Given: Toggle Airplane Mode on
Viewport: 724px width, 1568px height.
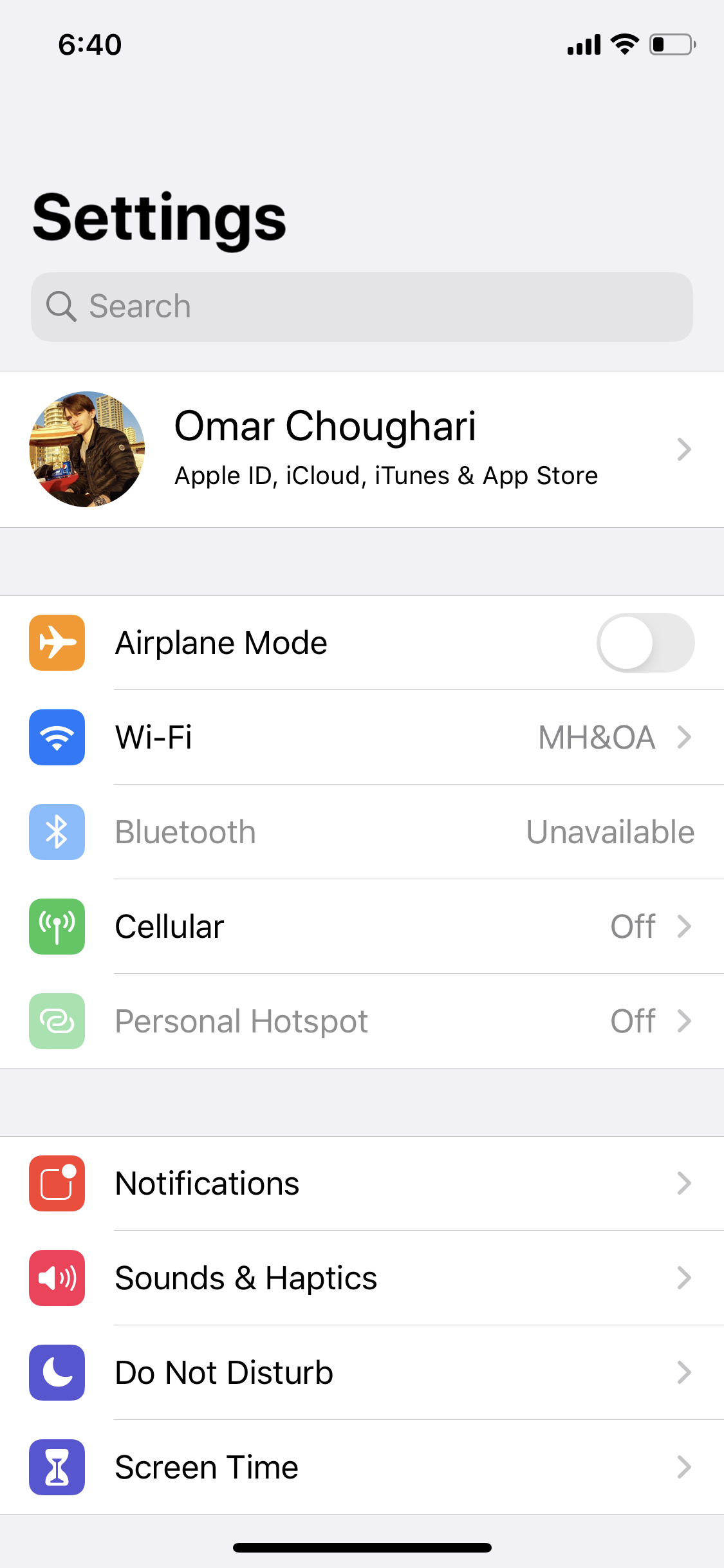Looking at the screenshot, I should tap(645, 643).
